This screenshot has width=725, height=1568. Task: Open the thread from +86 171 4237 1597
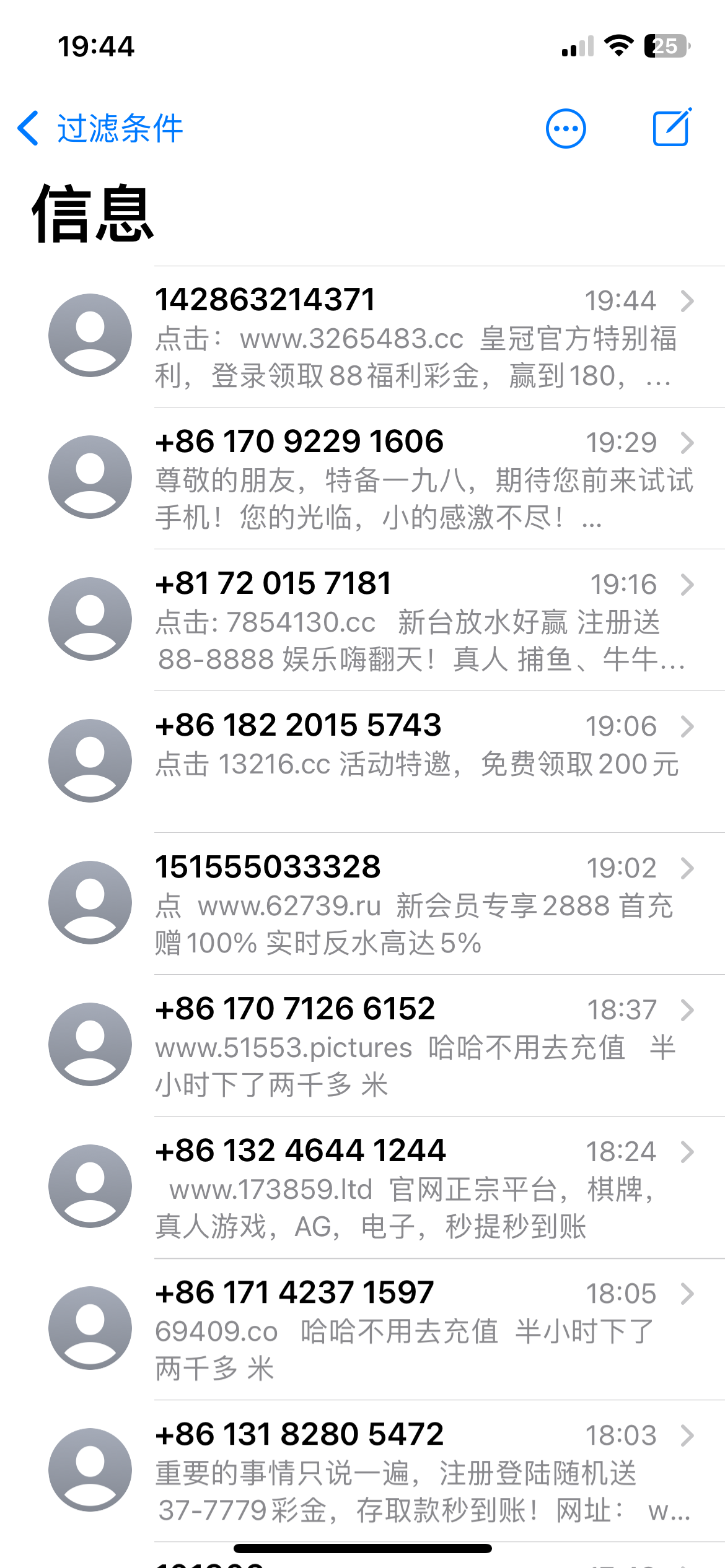tap(362, 1330)
